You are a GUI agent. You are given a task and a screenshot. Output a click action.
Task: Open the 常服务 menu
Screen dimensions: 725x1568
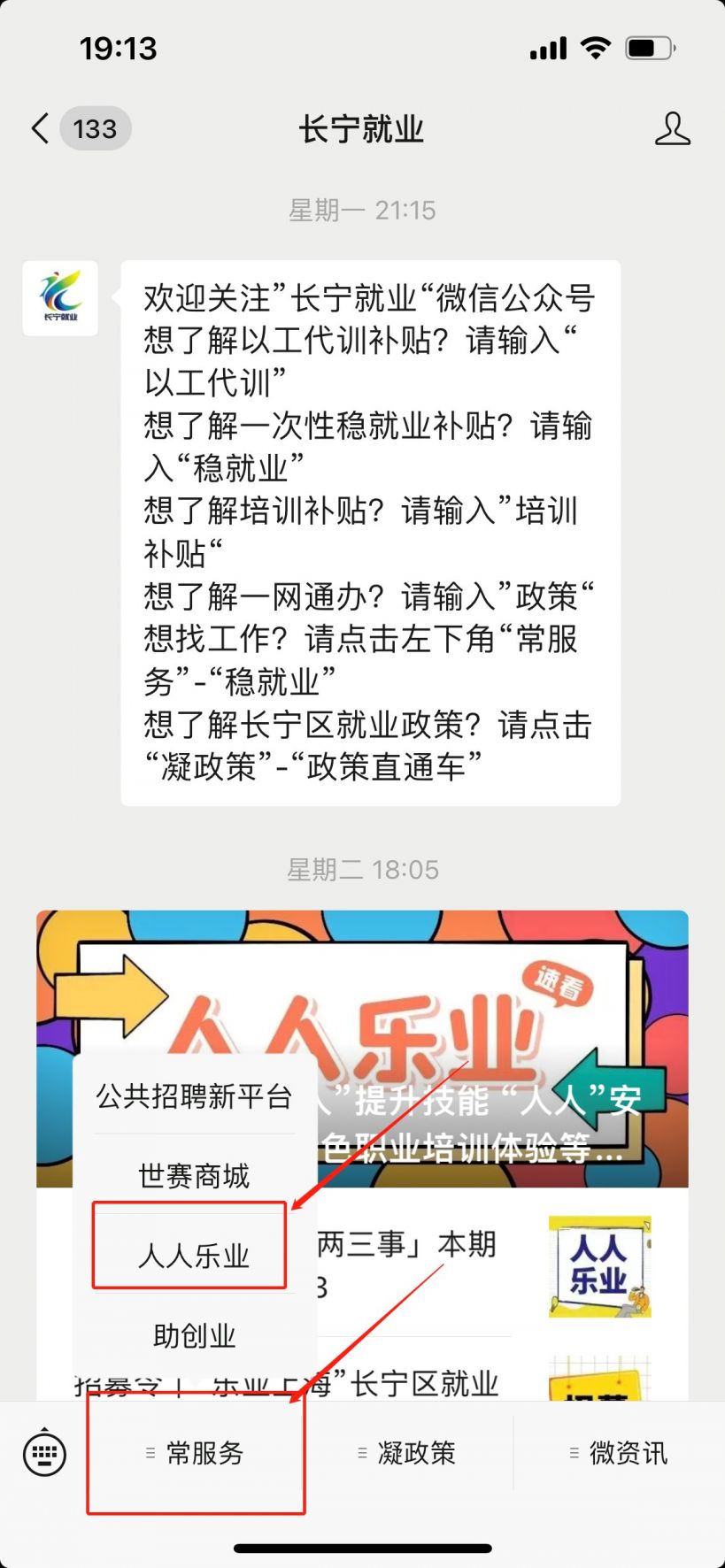click(x=196, y=1453)
